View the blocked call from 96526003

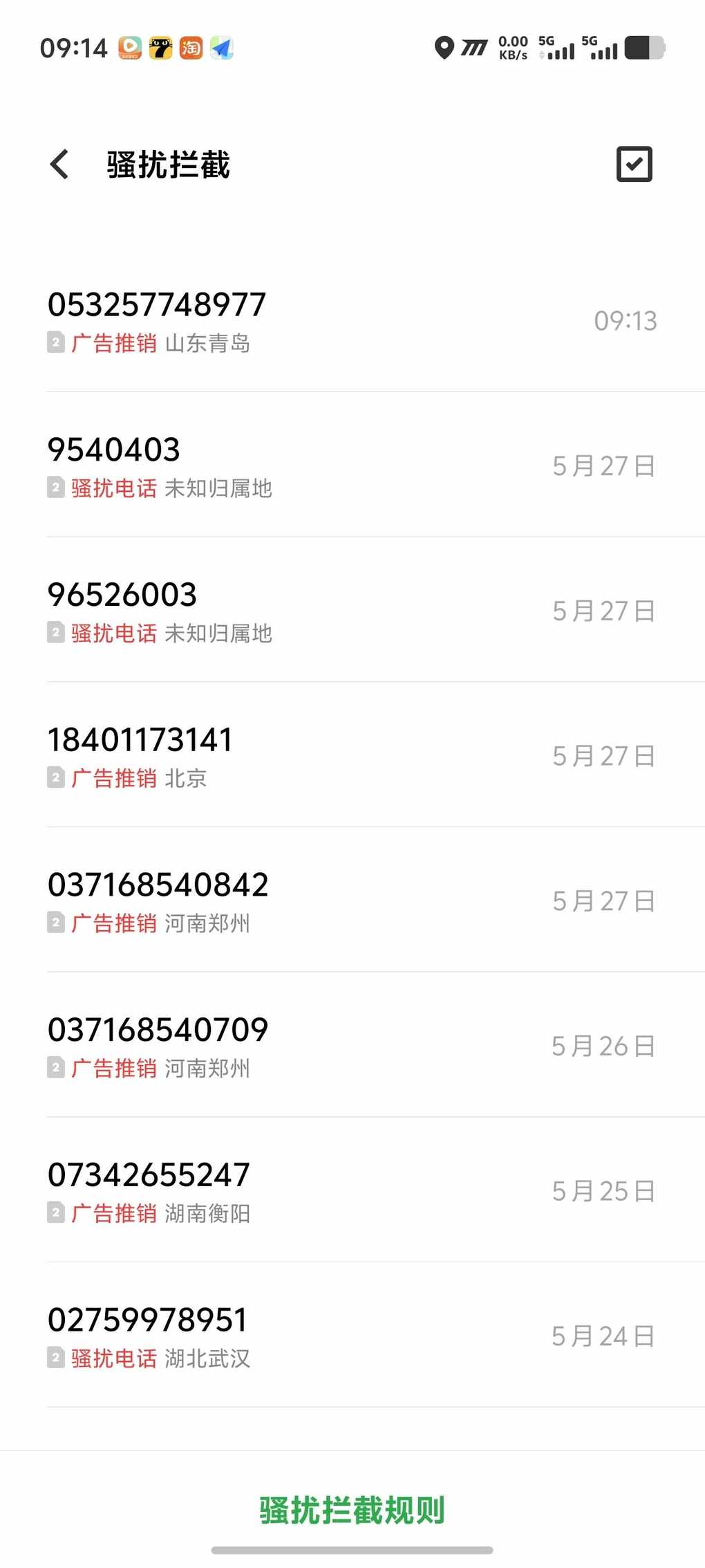(x=352, y=610)
